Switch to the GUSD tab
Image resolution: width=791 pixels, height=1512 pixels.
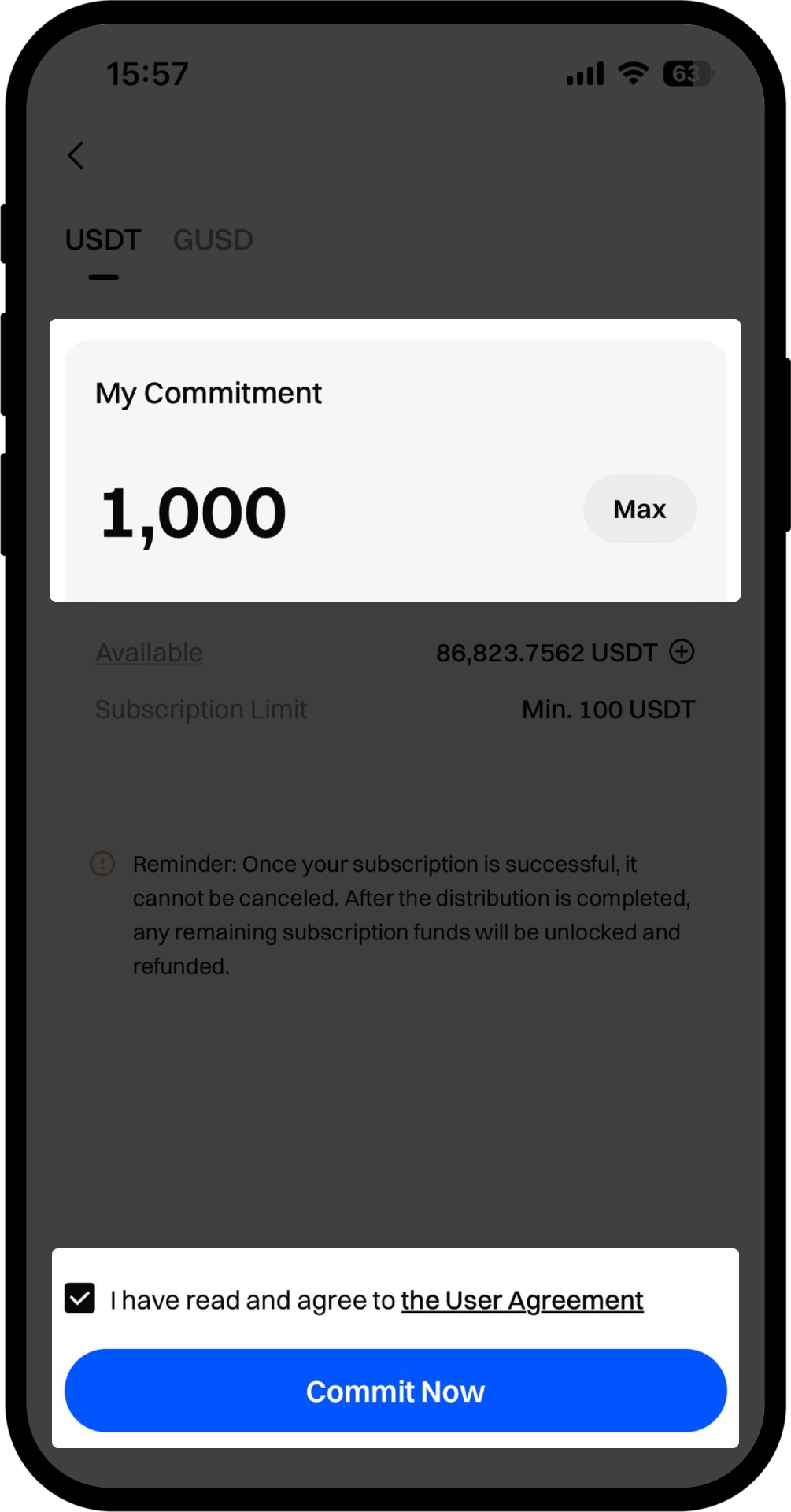[213, 240]
